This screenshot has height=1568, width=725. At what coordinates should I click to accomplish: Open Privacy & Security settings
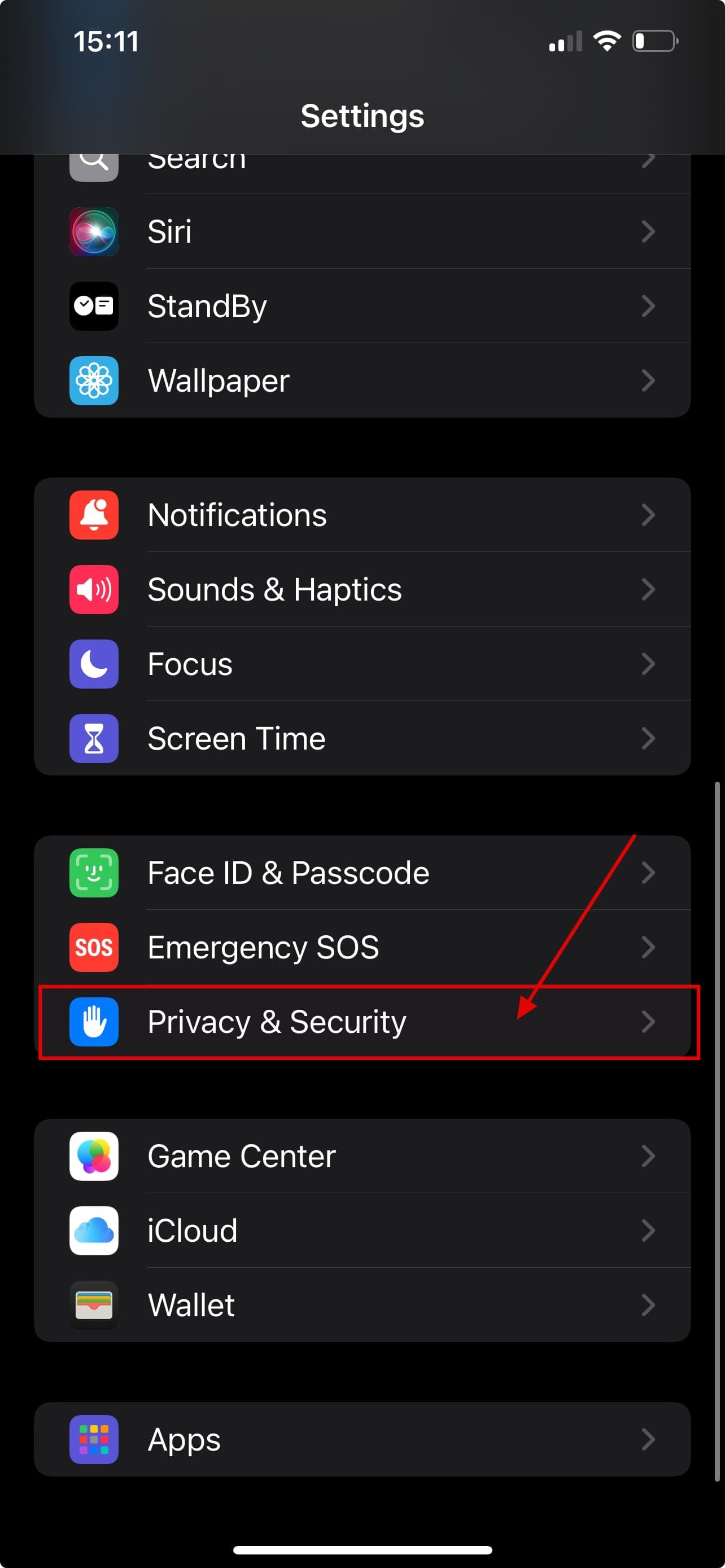[361, 1022]
